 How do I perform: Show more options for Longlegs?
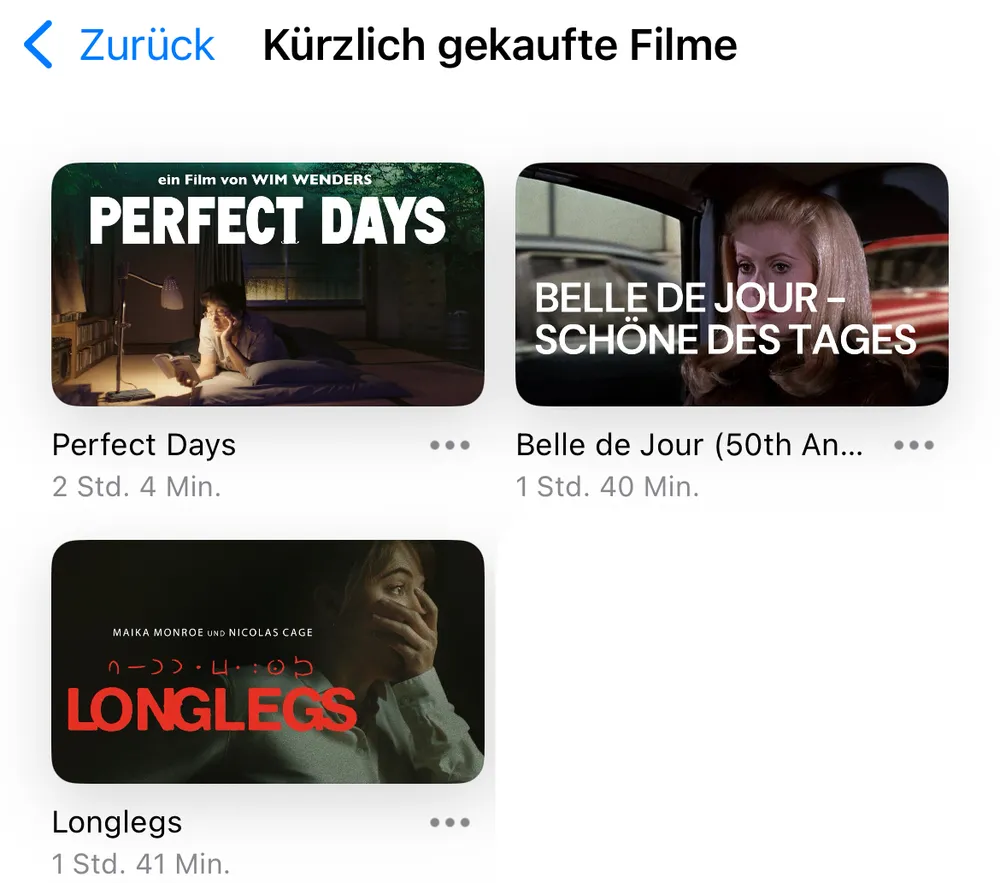450,823
